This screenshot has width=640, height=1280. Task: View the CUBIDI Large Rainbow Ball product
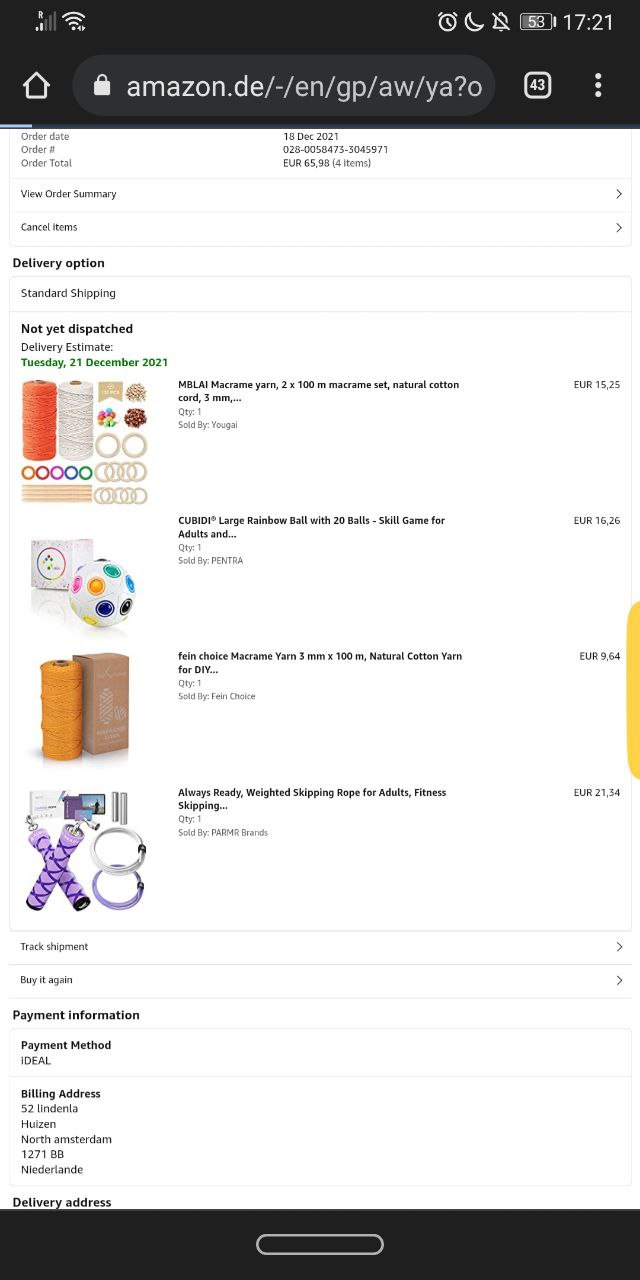tap(311, 527)
